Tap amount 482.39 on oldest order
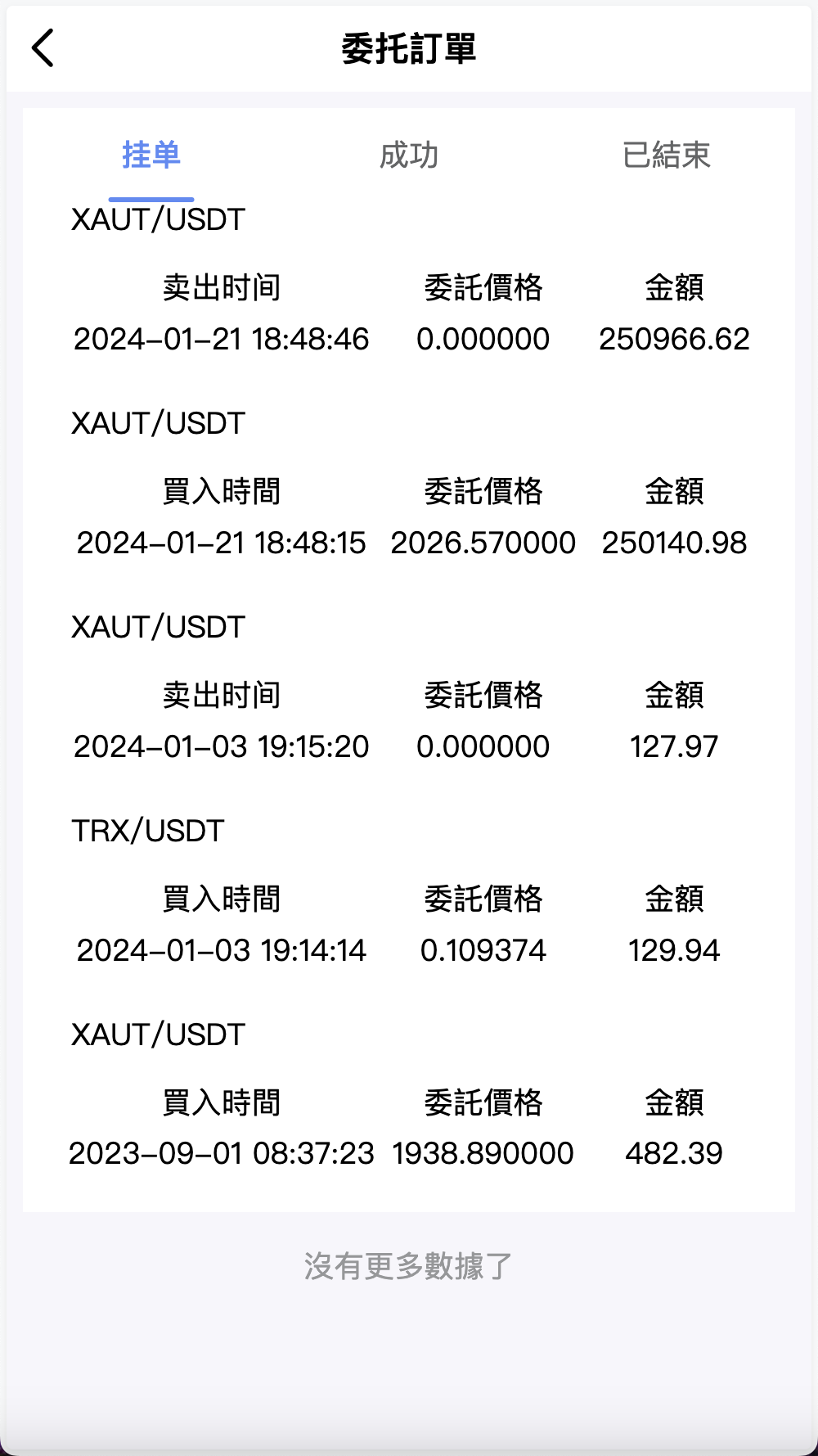This screenshot has height=1456, width=818. click(675, 1154)
